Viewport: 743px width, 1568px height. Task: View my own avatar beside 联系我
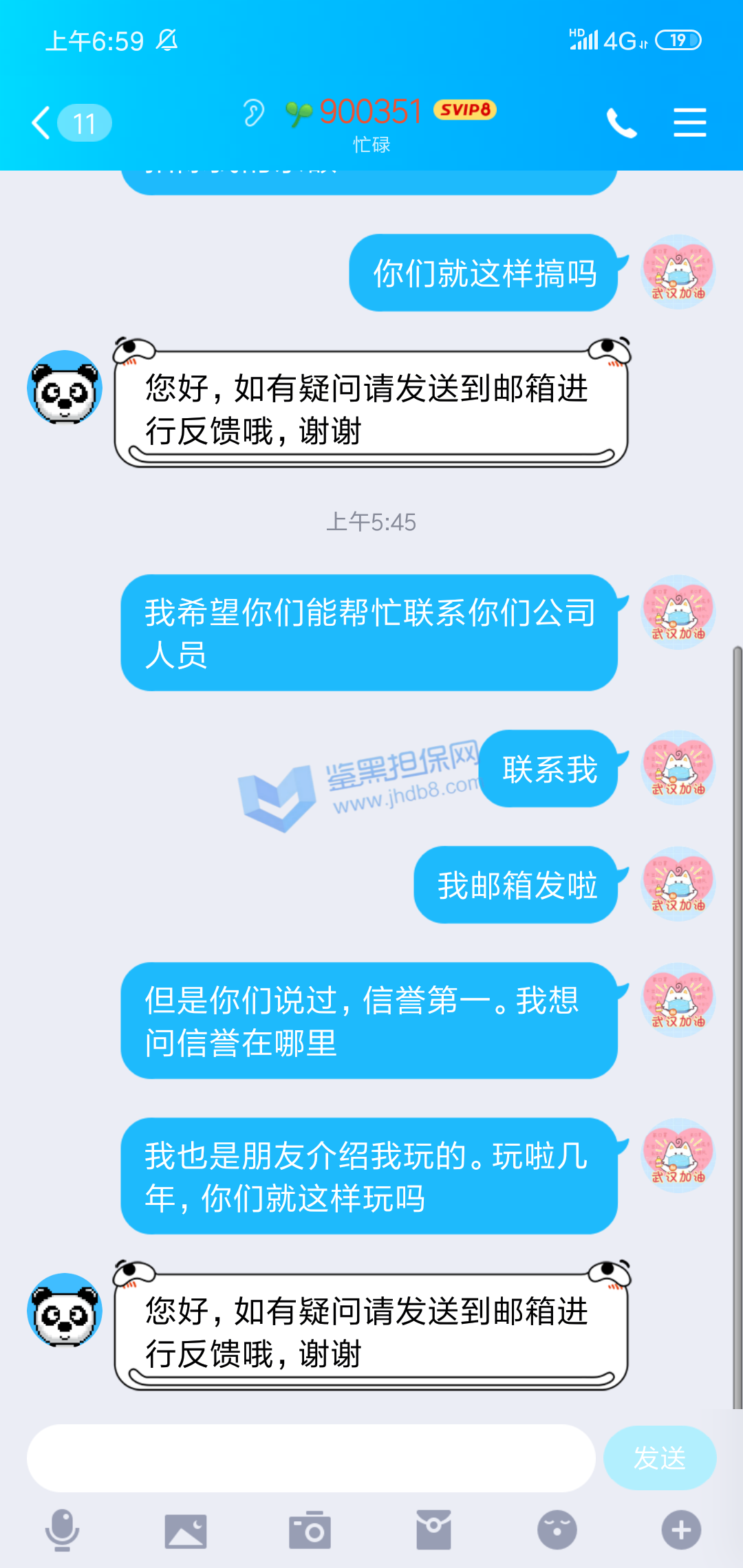(678, 768)
